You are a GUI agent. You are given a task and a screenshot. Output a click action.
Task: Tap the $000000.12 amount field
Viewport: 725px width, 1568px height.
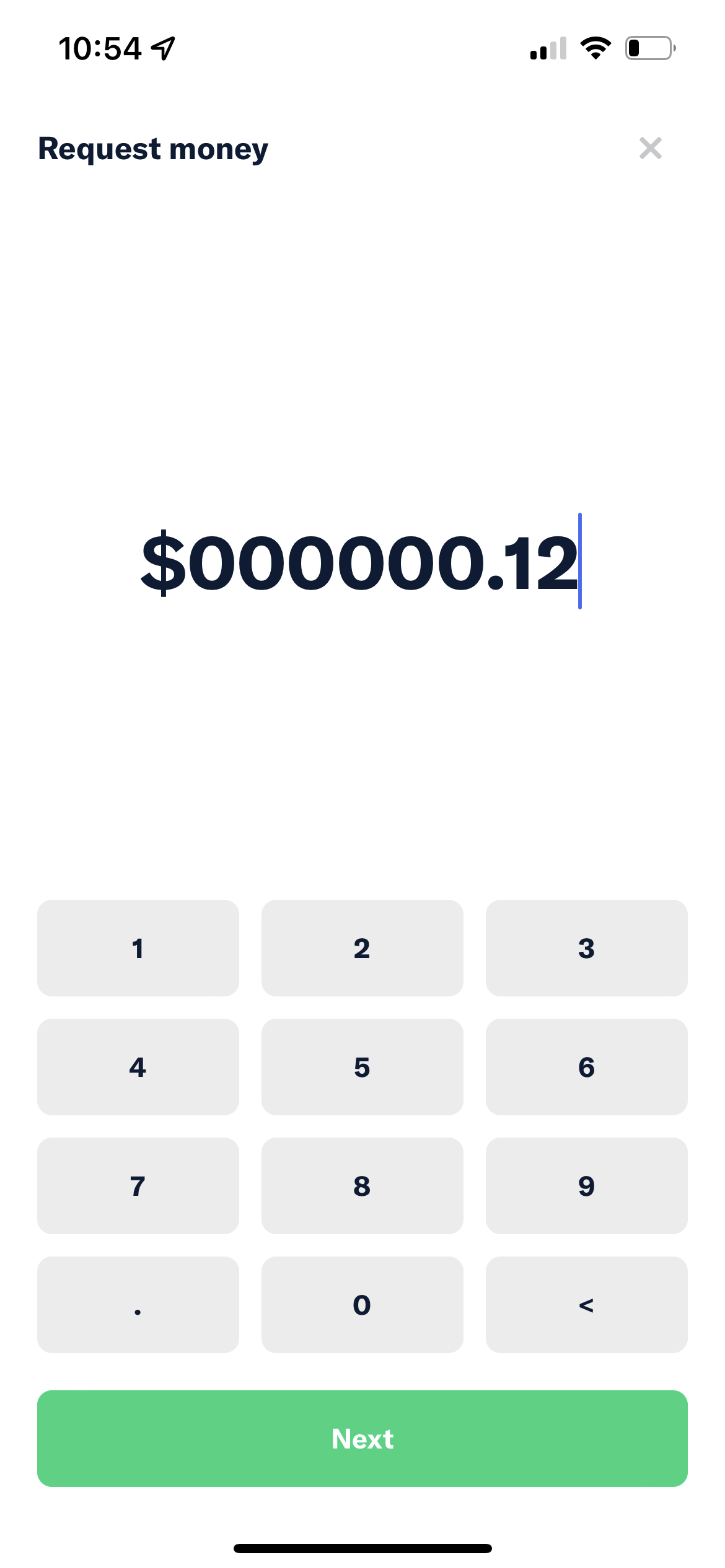(361, 562)
